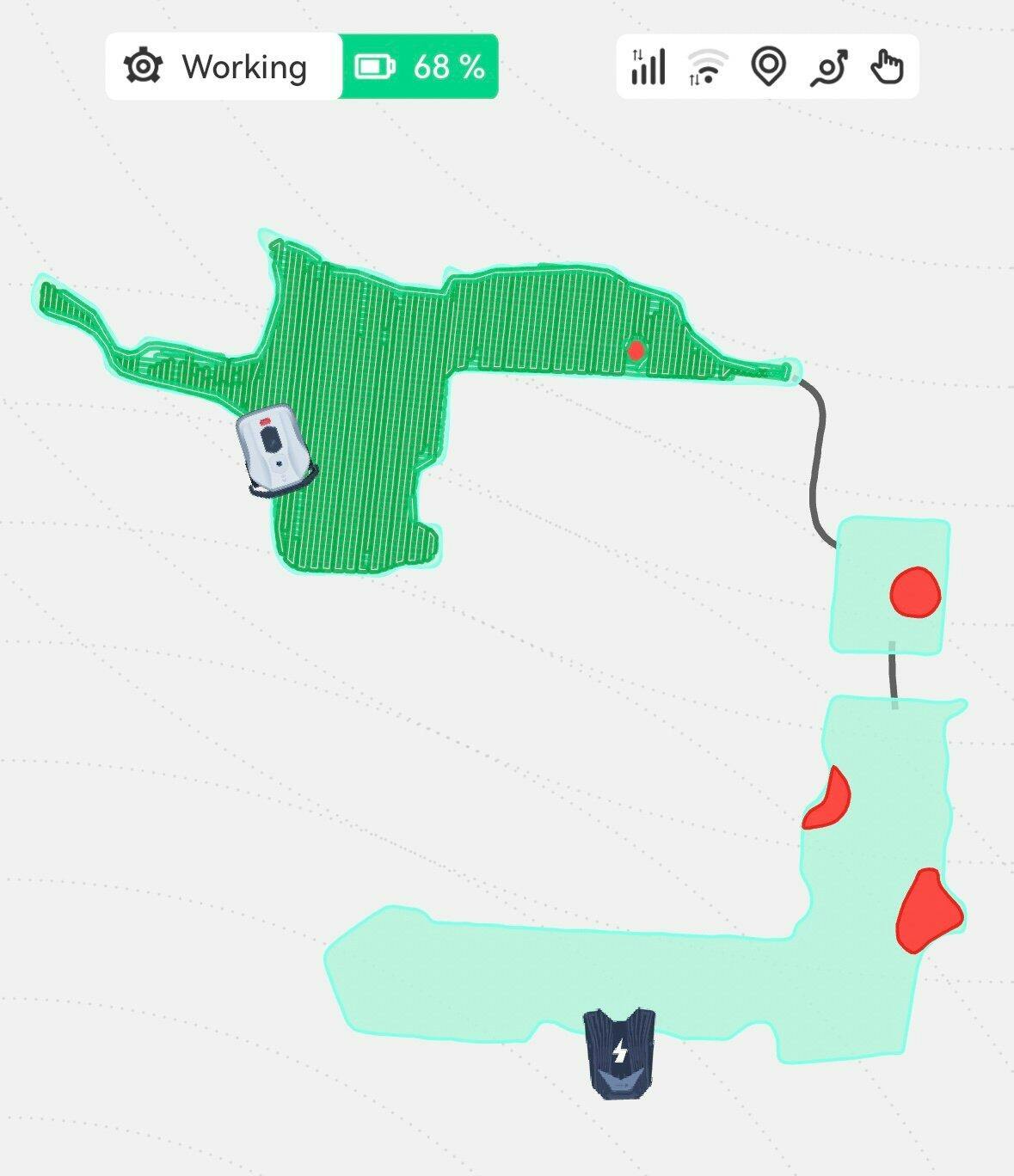Image resolution: width=1014 pixels, height=1176 pixels.
Task: Select the manual control hand icon
Action: tap(887, 66)
